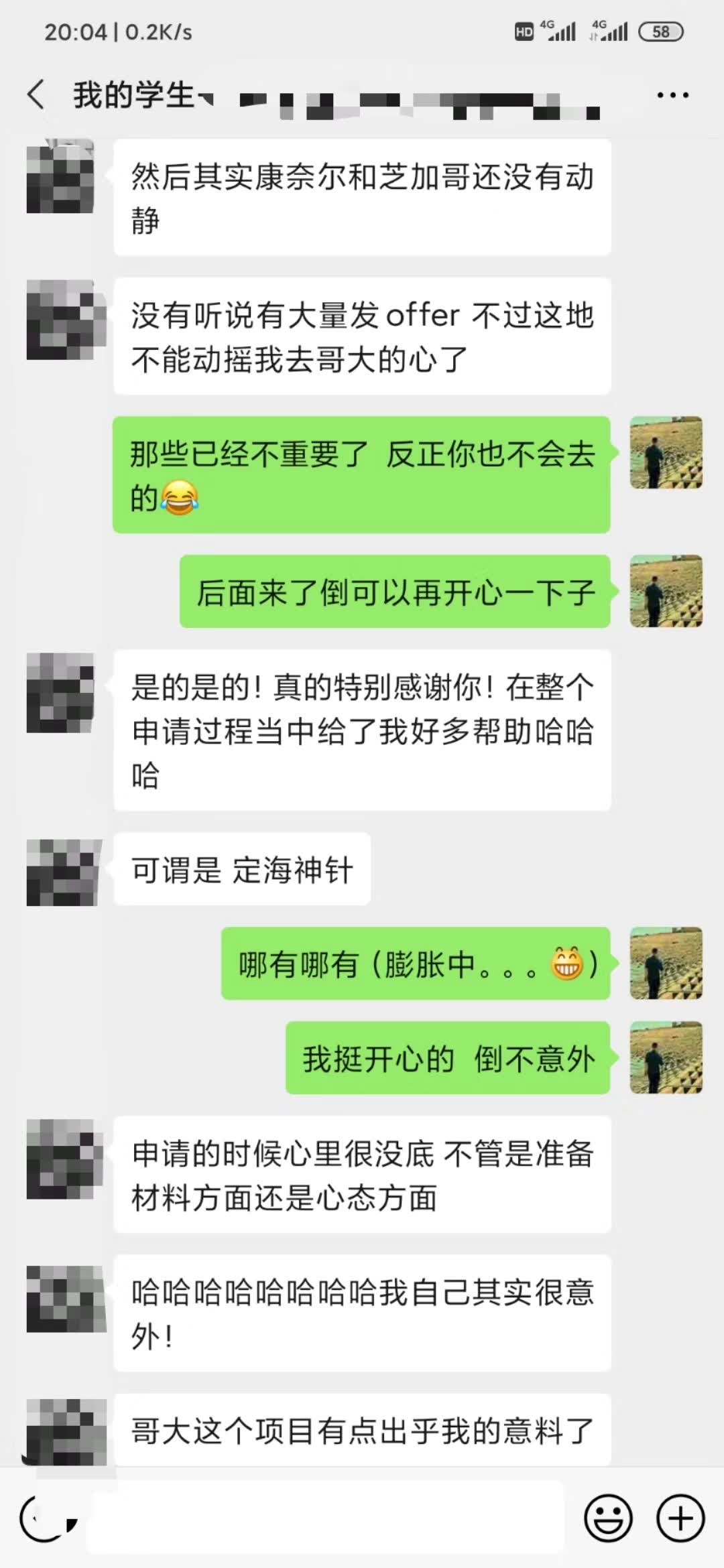Open the plus attachments menu
The height and width of the screenshot is (1568, 724).
click(680, 1518)
